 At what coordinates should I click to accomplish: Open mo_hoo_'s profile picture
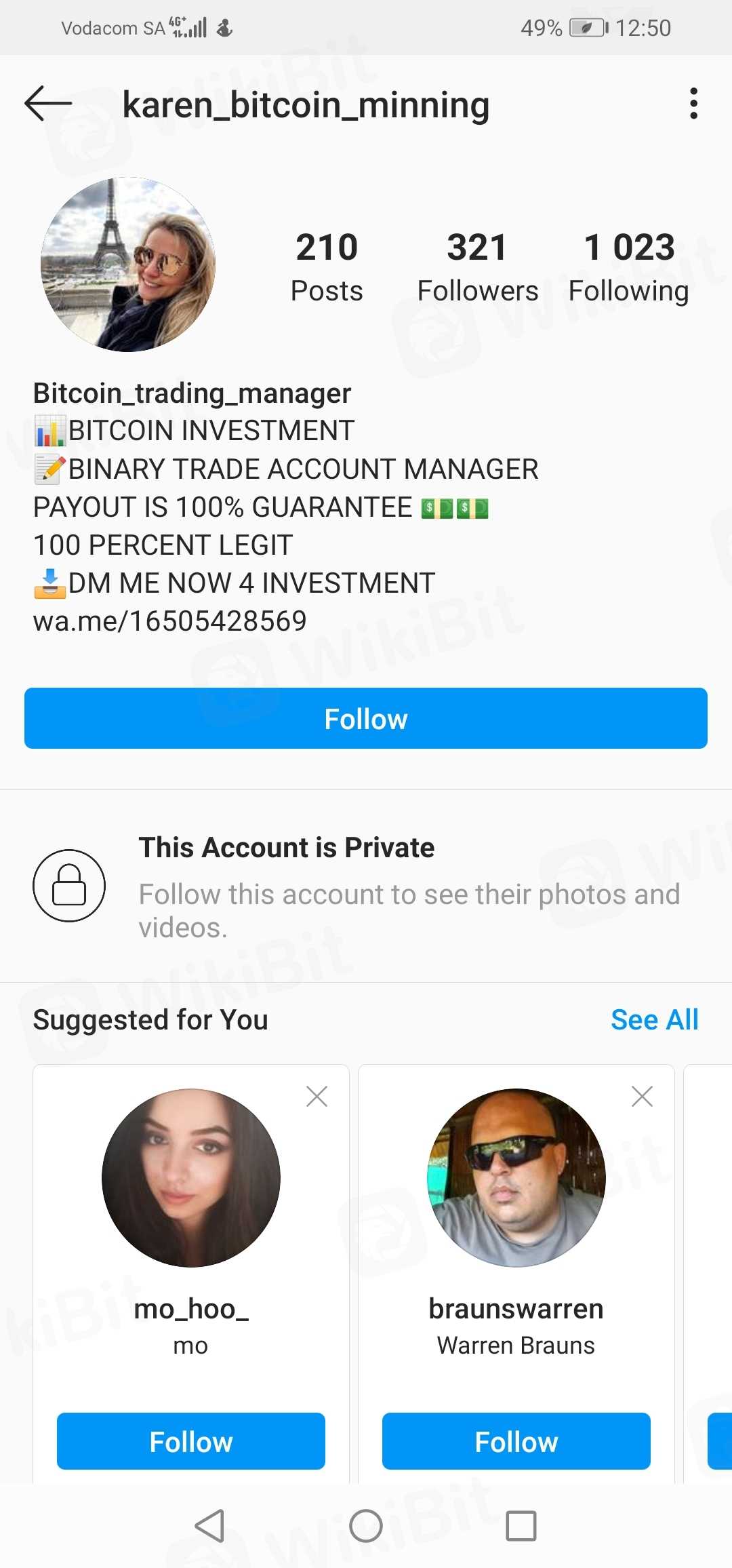point(191,1177)
